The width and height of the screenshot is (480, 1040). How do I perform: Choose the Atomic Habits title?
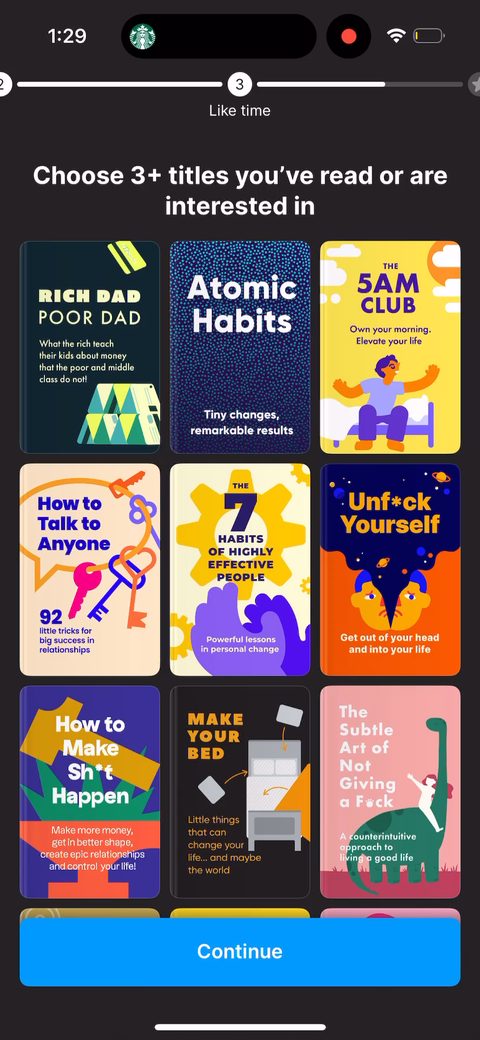[x=240, y=347]
